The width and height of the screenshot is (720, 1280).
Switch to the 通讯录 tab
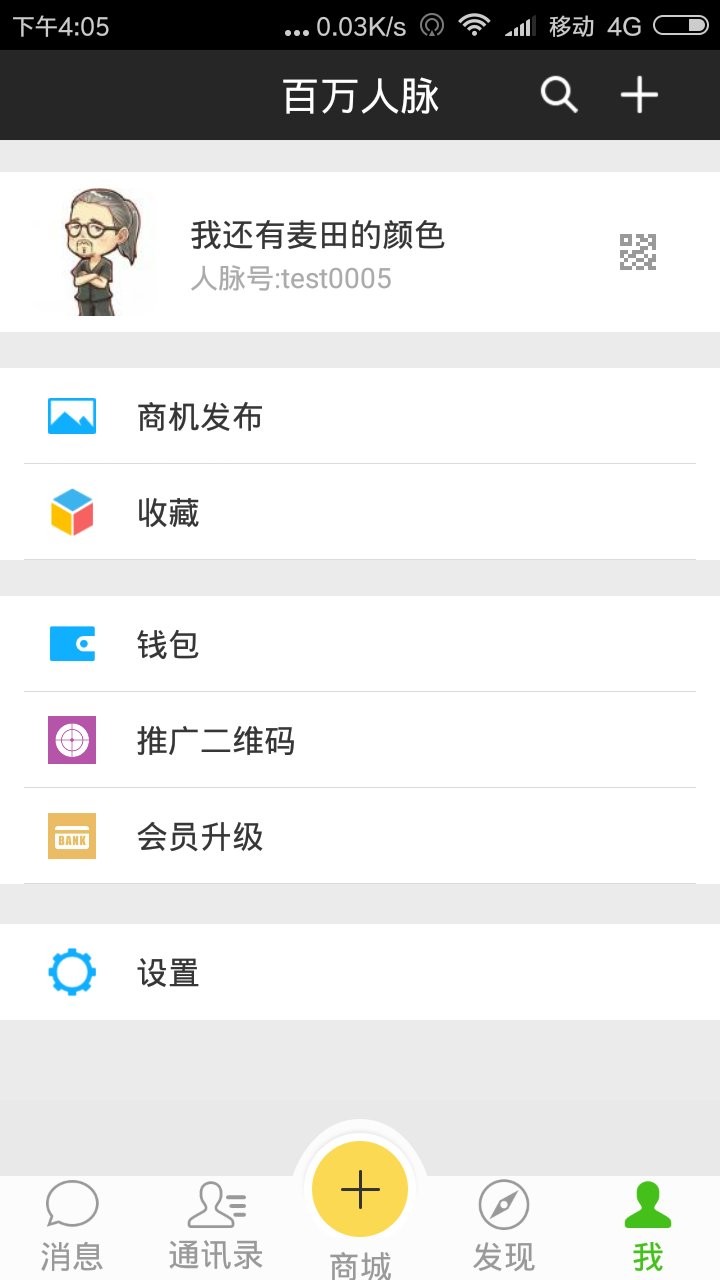coord(216,1225)
